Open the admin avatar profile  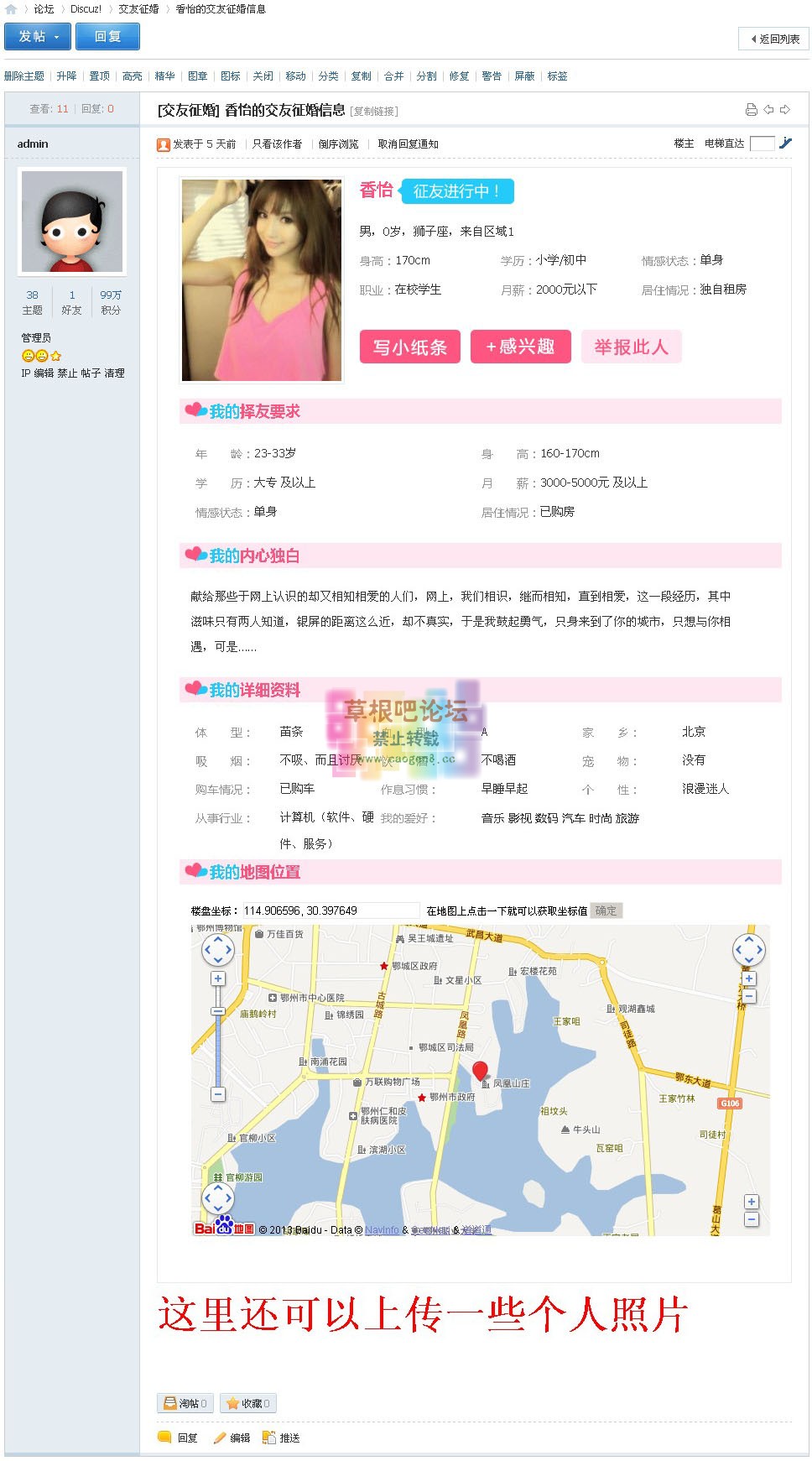pyautogui.click(x=72, y=222)
